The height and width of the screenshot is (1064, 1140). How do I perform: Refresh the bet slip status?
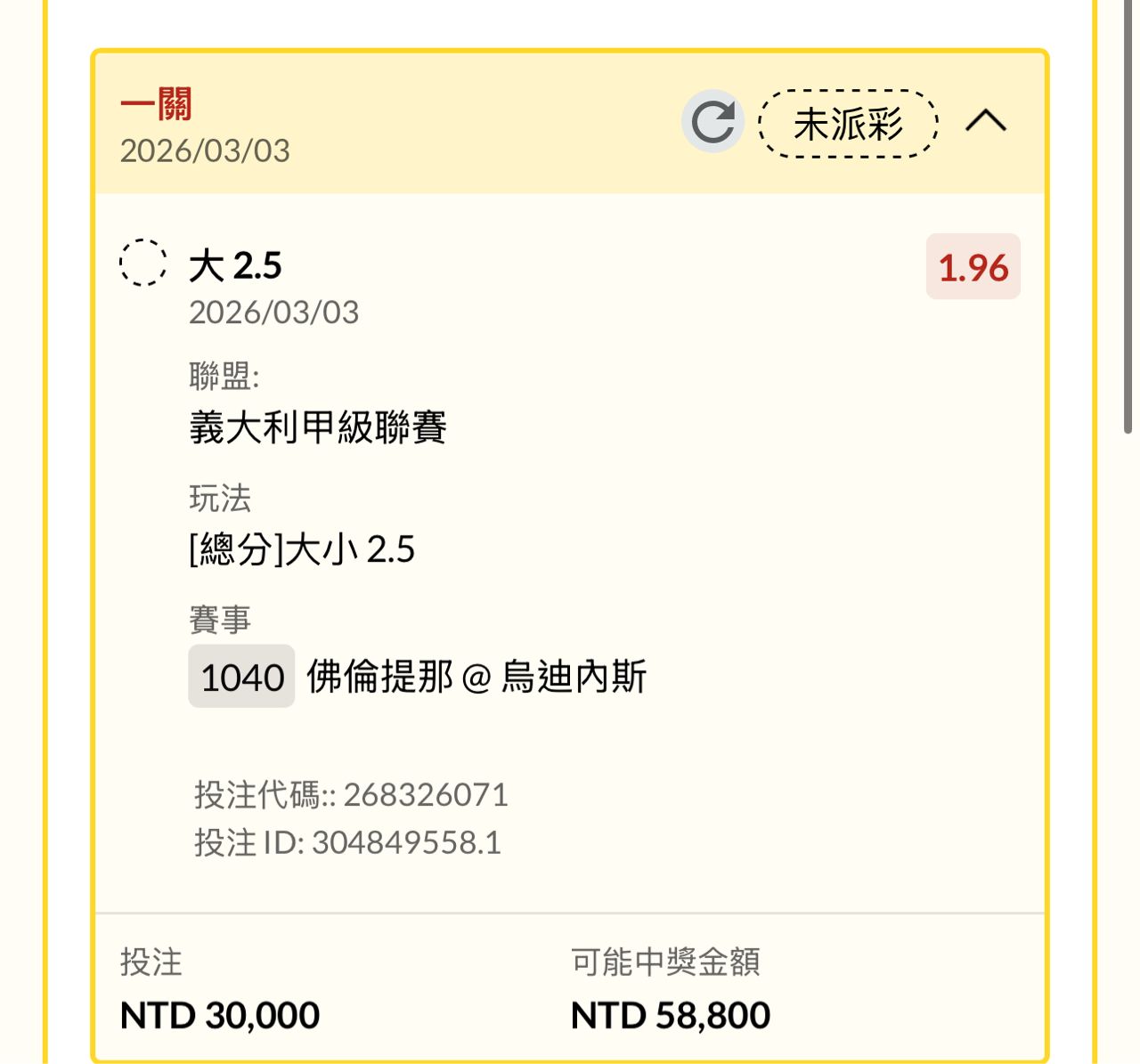pos(712,122)
